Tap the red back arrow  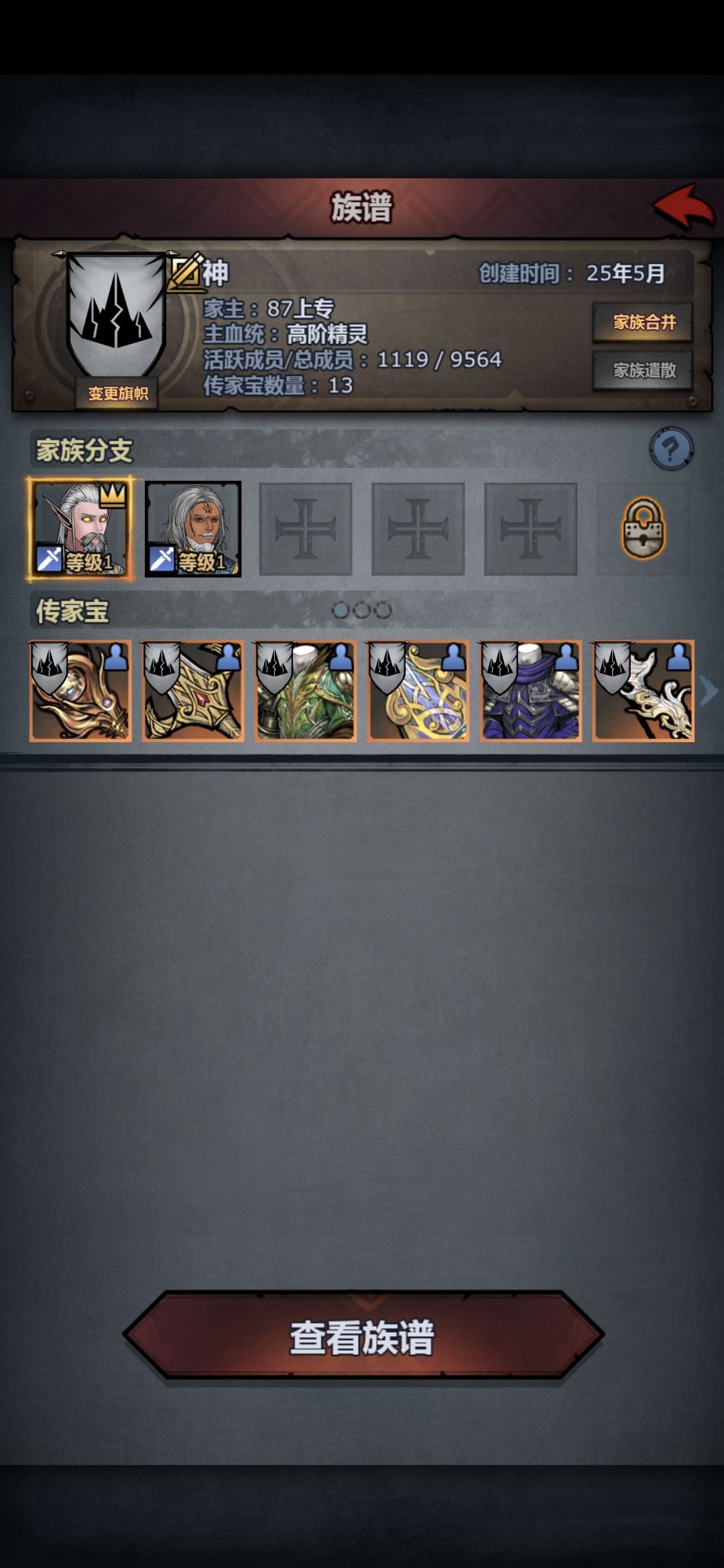pyautogui.click(x=684, y=208)
